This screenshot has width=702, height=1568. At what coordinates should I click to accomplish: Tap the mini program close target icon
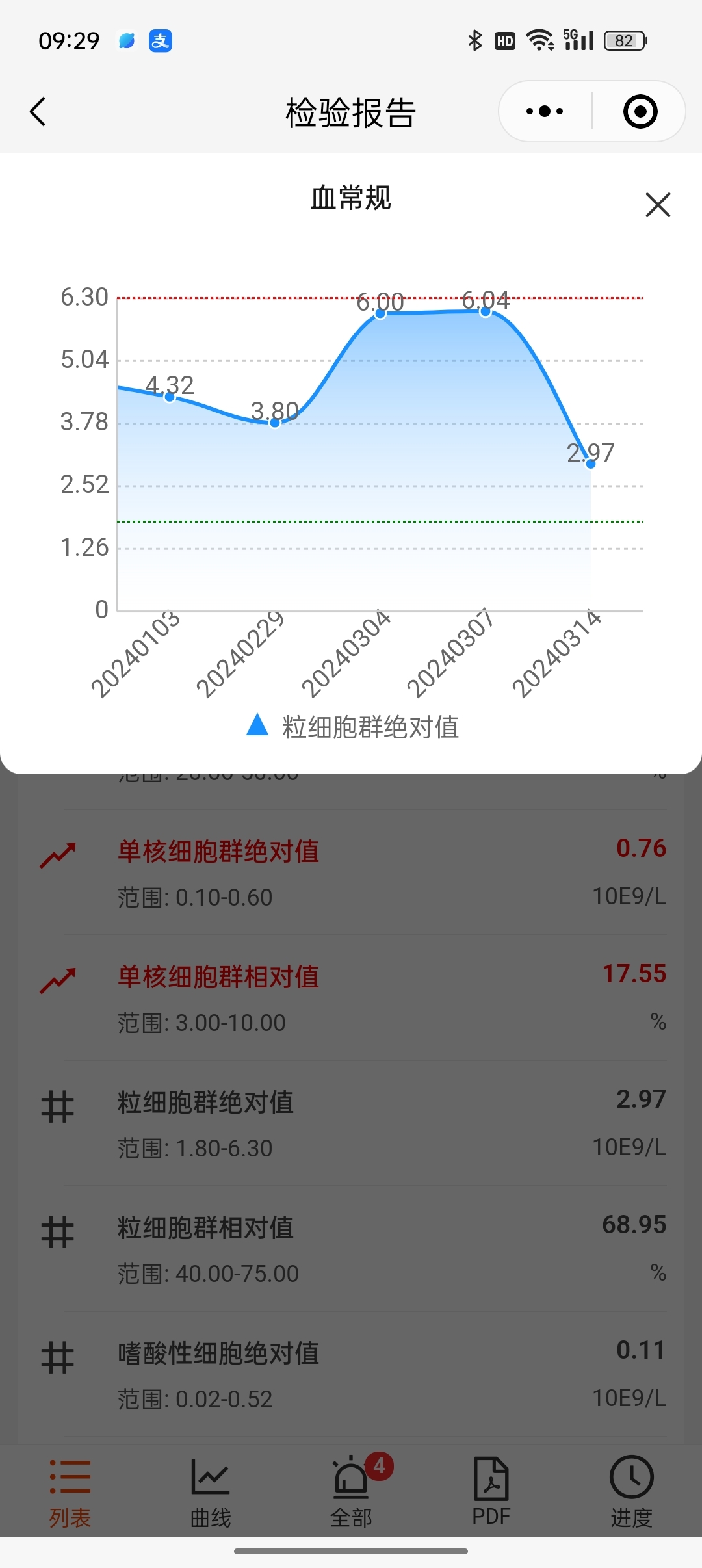point(640,111)
